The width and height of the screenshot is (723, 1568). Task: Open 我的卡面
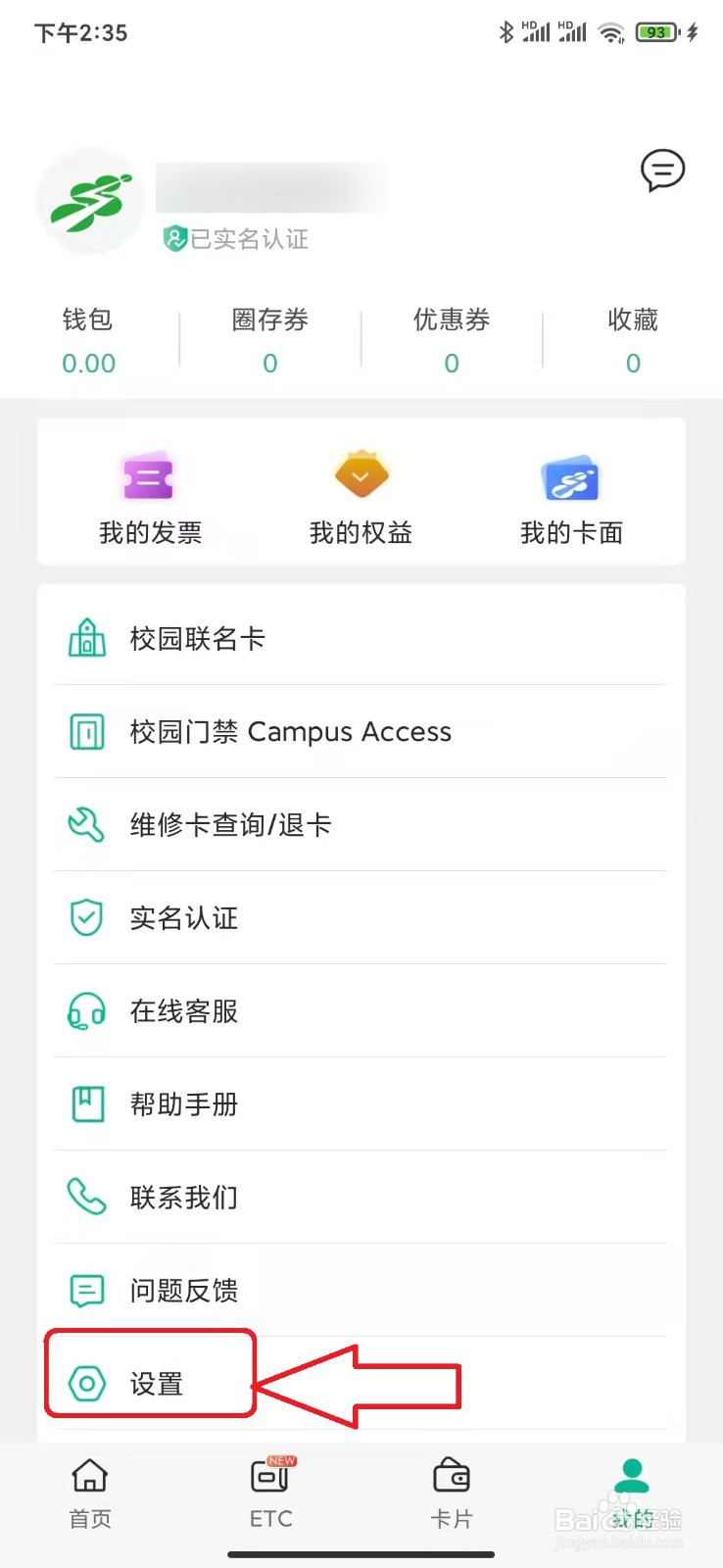click(572, 498)
